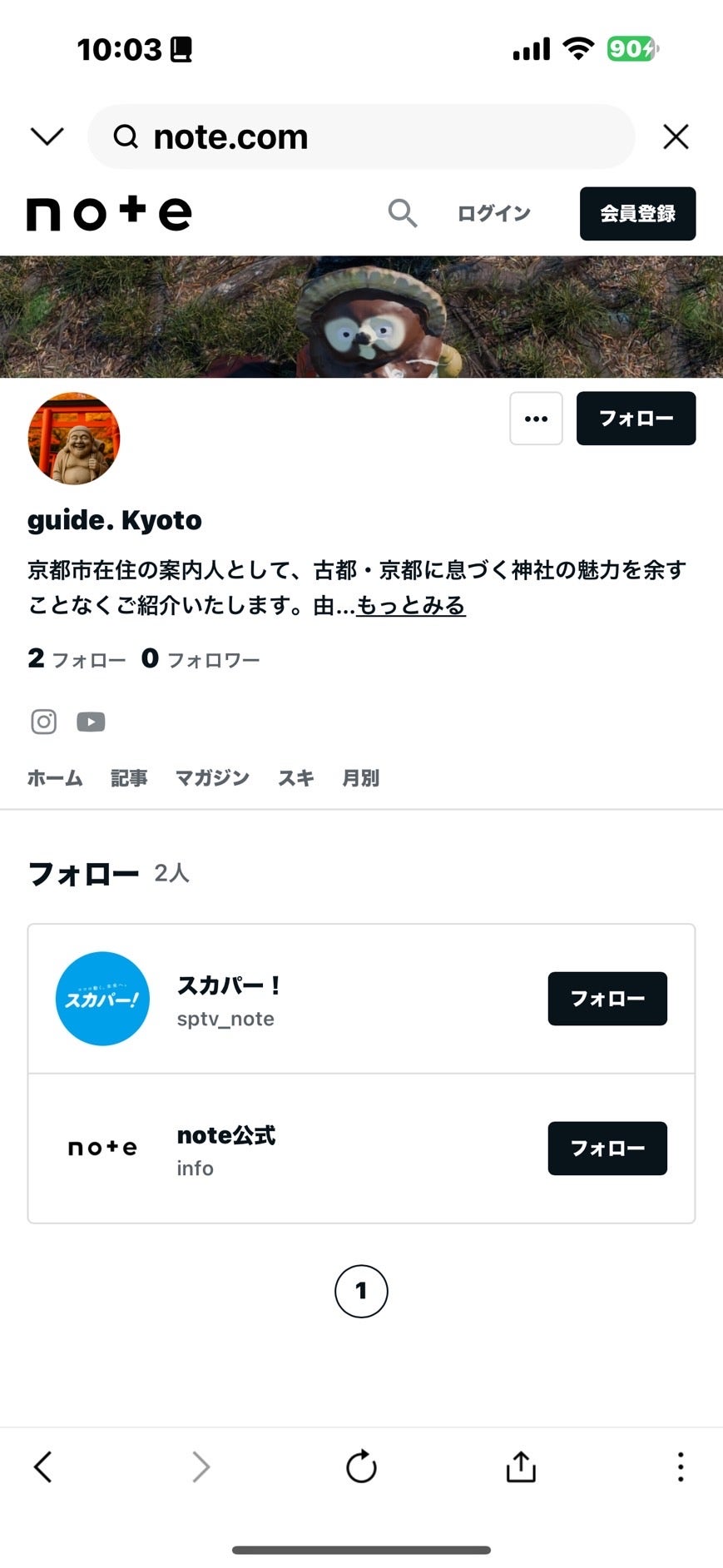Switch to the マガジン tab
The width and height of the screenshot is (723, 1568).
(x=212, y=778)
